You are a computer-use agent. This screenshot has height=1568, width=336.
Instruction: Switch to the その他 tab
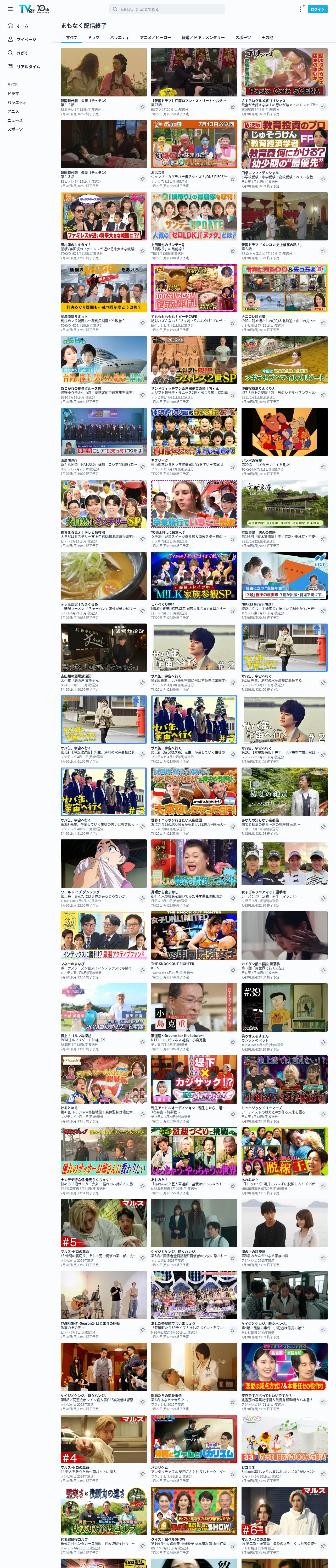point(267,38)
